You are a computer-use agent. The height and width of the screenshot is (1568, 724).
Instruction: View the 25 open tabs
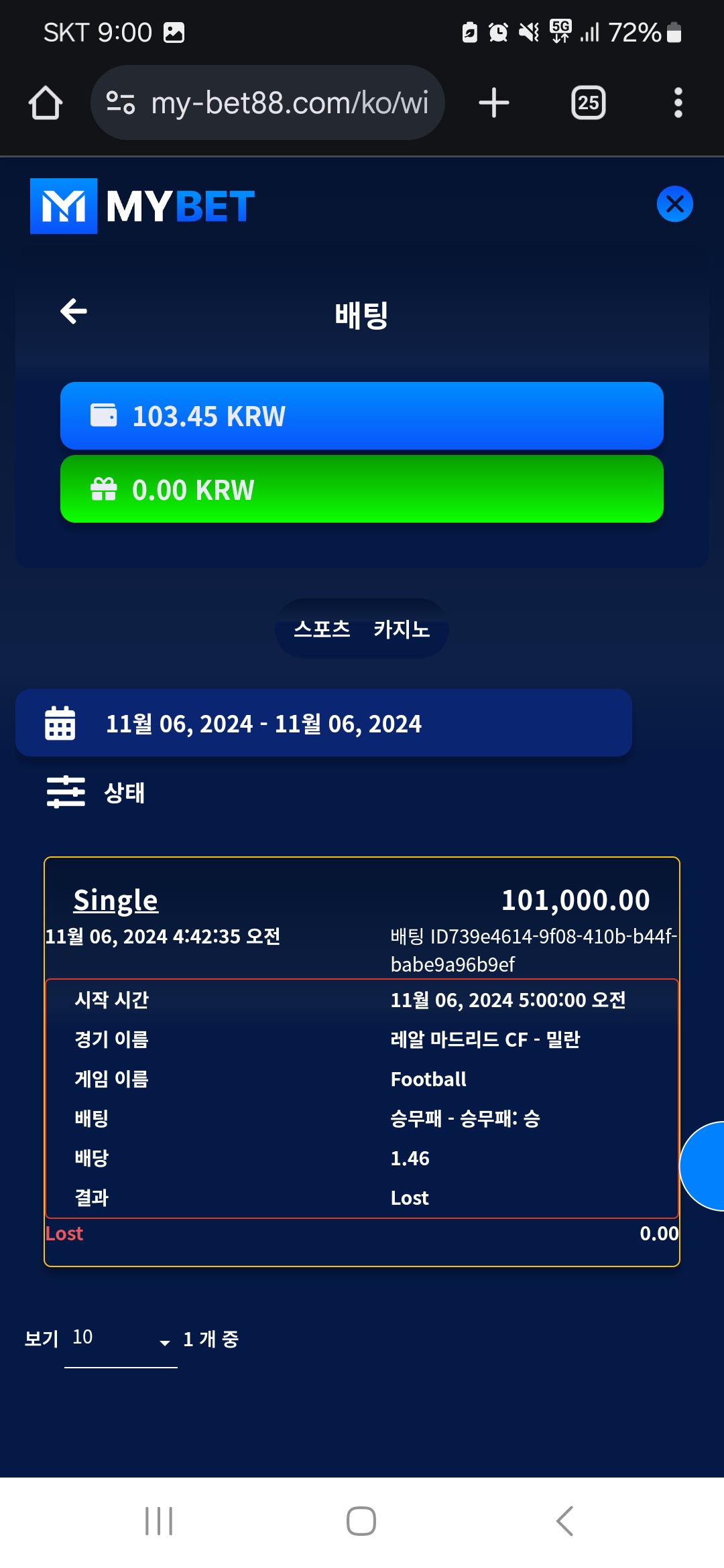click(x=588, y=103)
